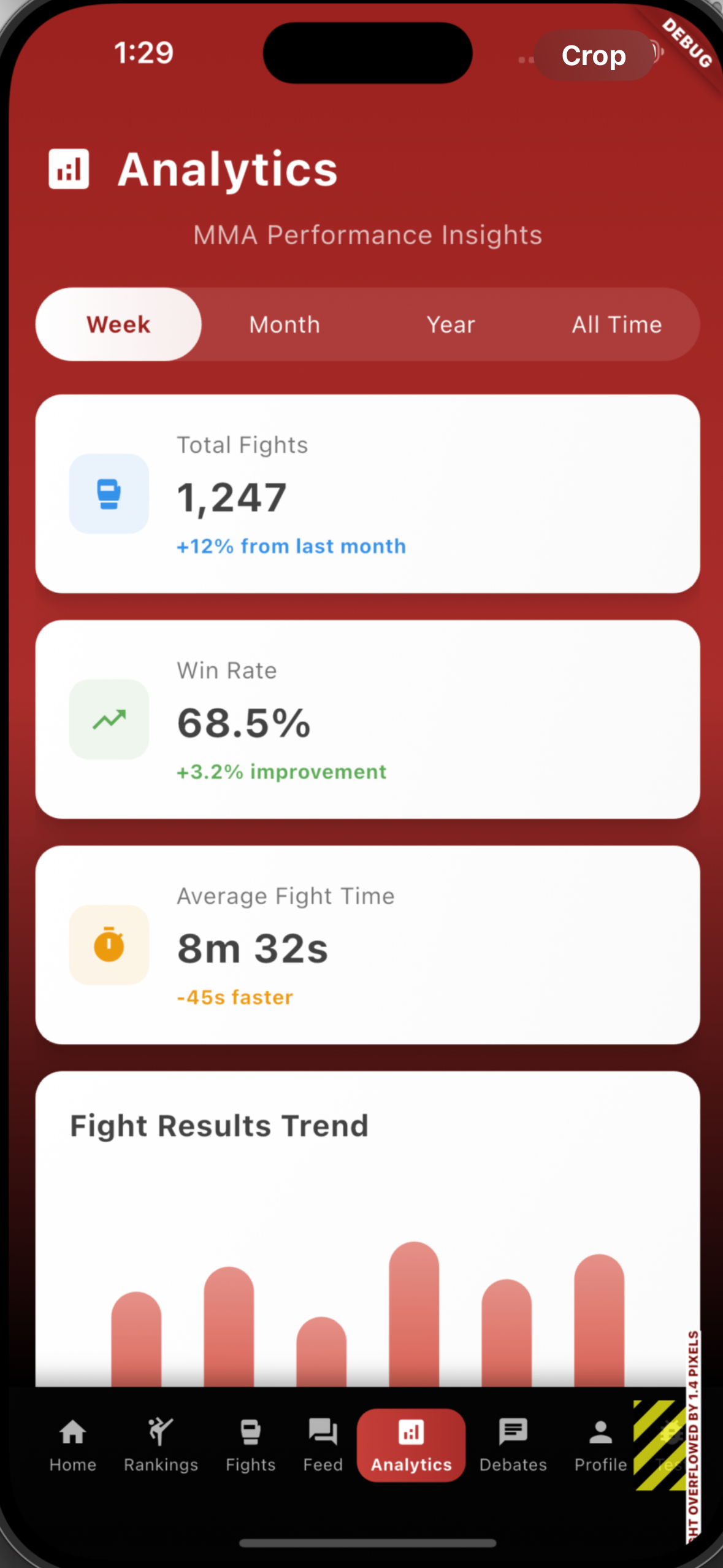
Task: Open the Rankings tab
Action: (x=161, y=1444)
